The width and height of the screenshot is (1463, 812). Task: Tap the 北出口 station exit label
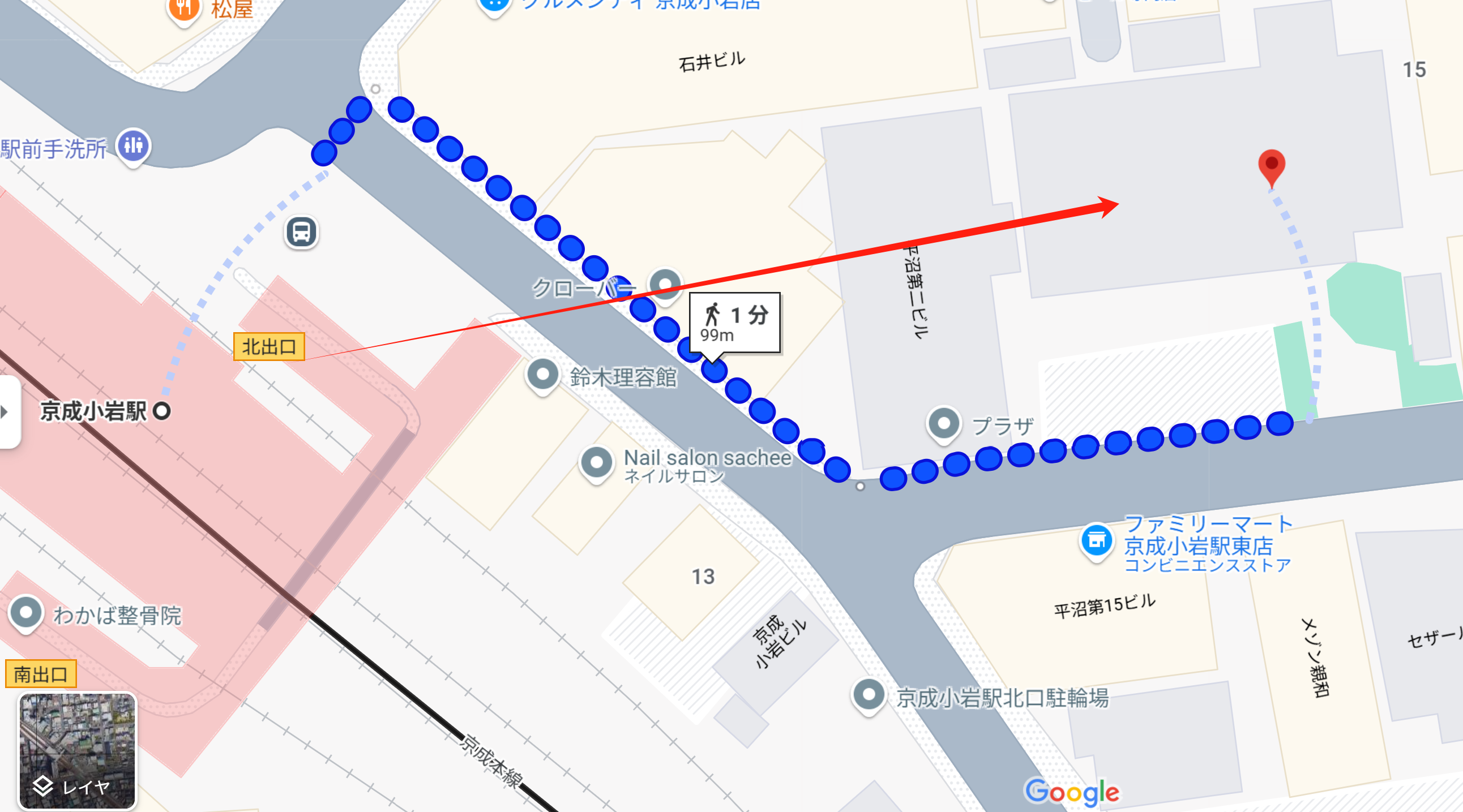coord(269,347)
